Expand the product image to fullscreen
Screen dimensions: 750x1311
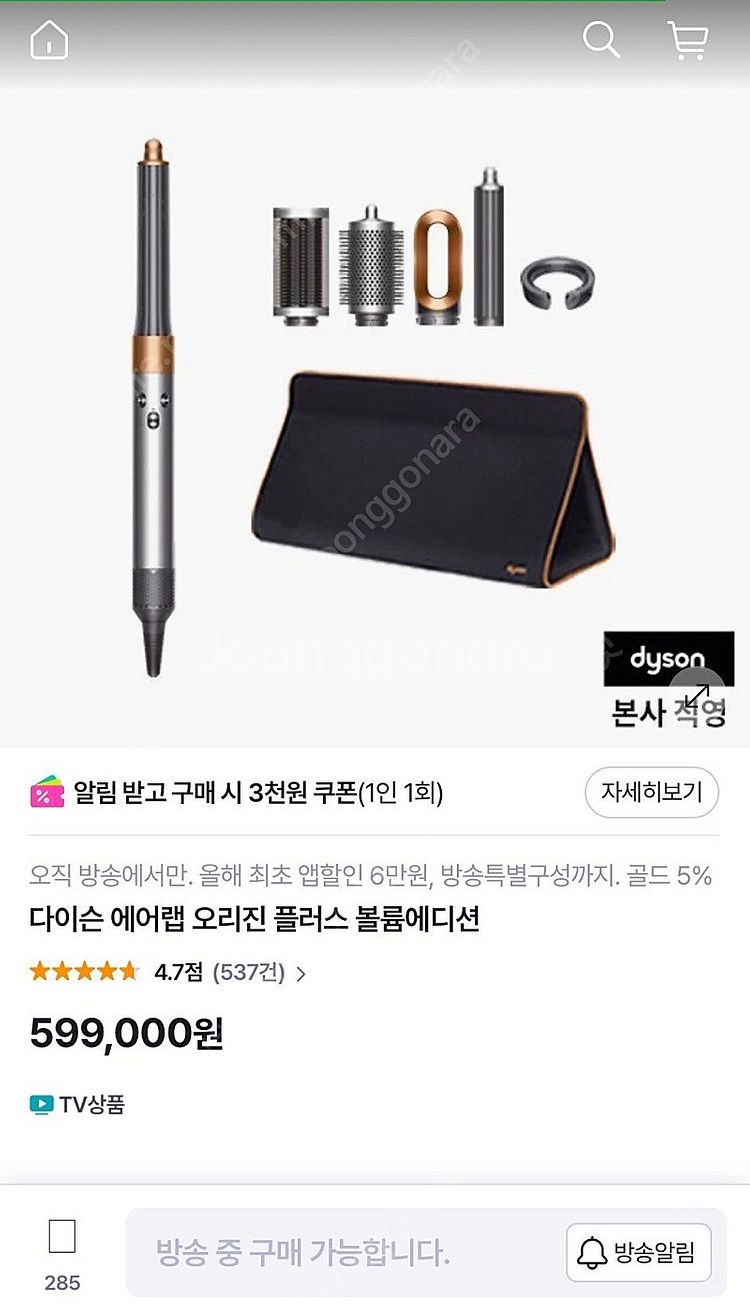pyautogui.click(x=696, y=692)
